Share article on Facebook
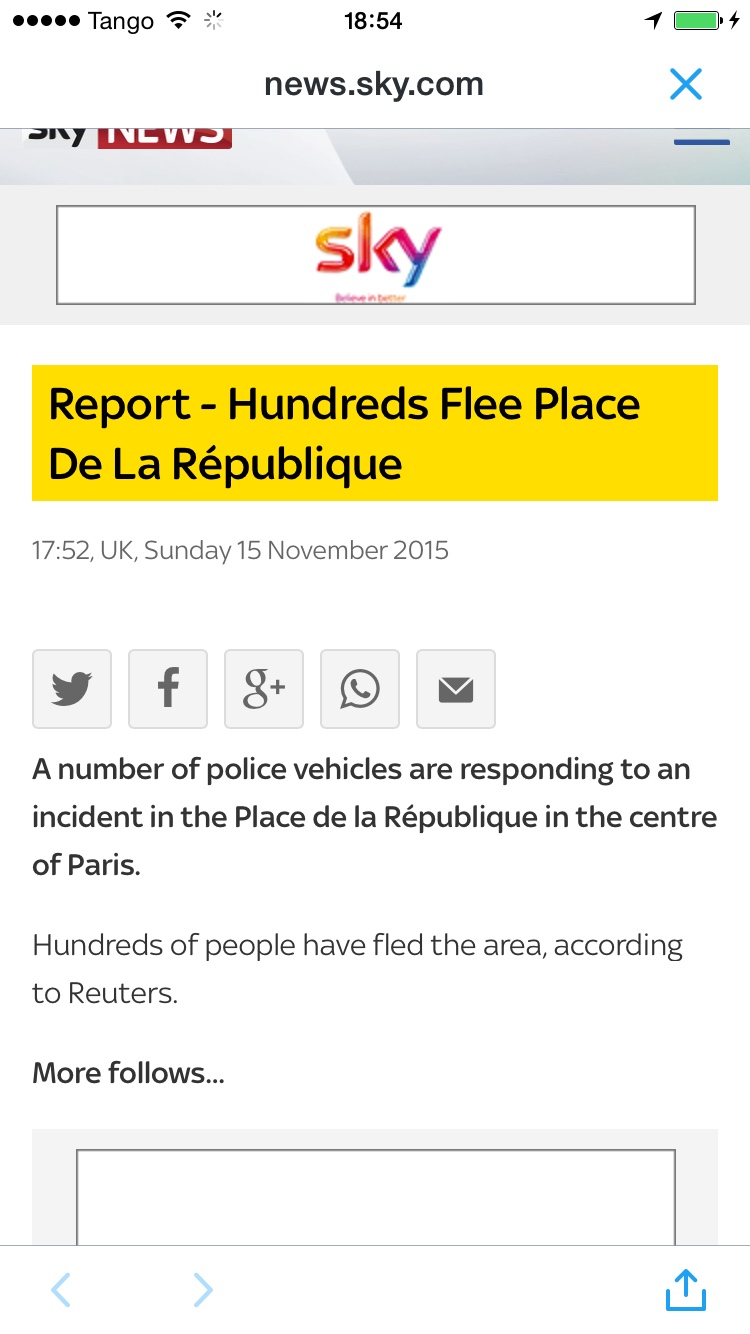 pyautogui.click(x=168, y=689)
